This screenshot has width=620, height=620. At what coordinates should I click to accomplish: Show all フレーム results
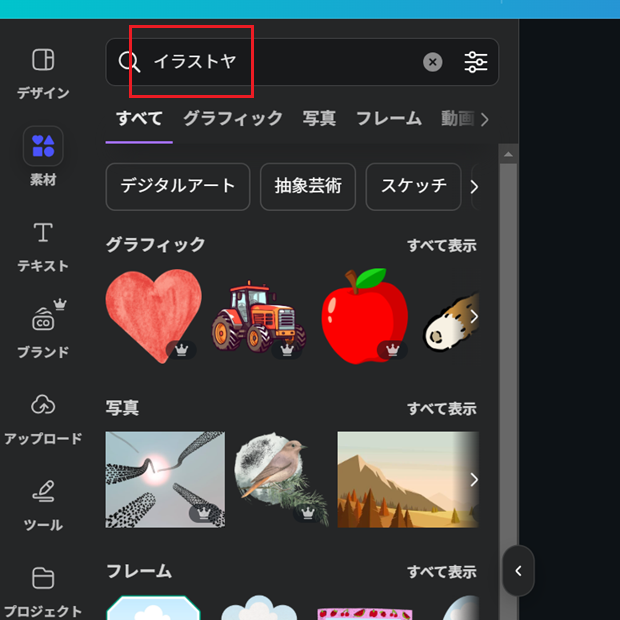click(x=441, y=572)
